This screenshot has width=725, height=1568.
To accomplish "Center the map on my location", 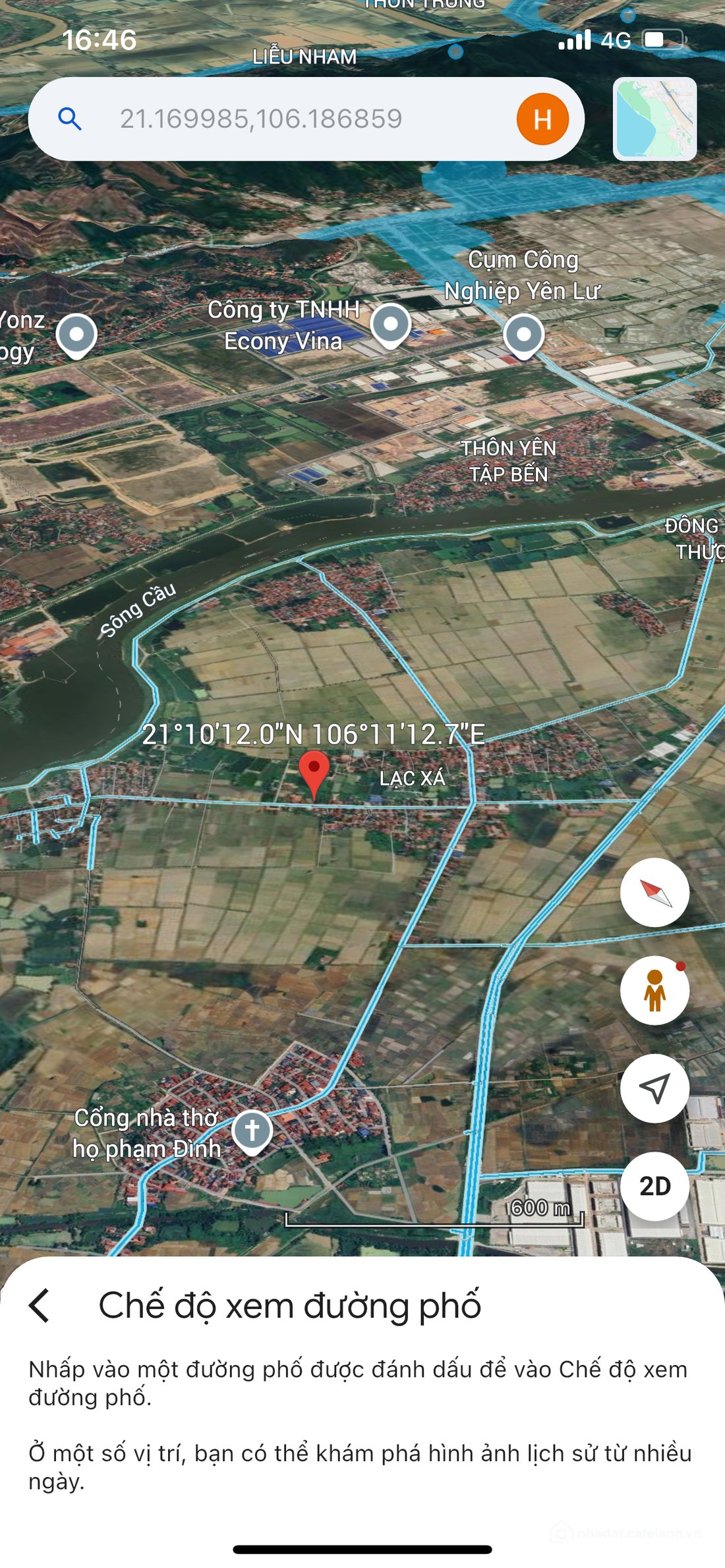I will point(654,1088).
